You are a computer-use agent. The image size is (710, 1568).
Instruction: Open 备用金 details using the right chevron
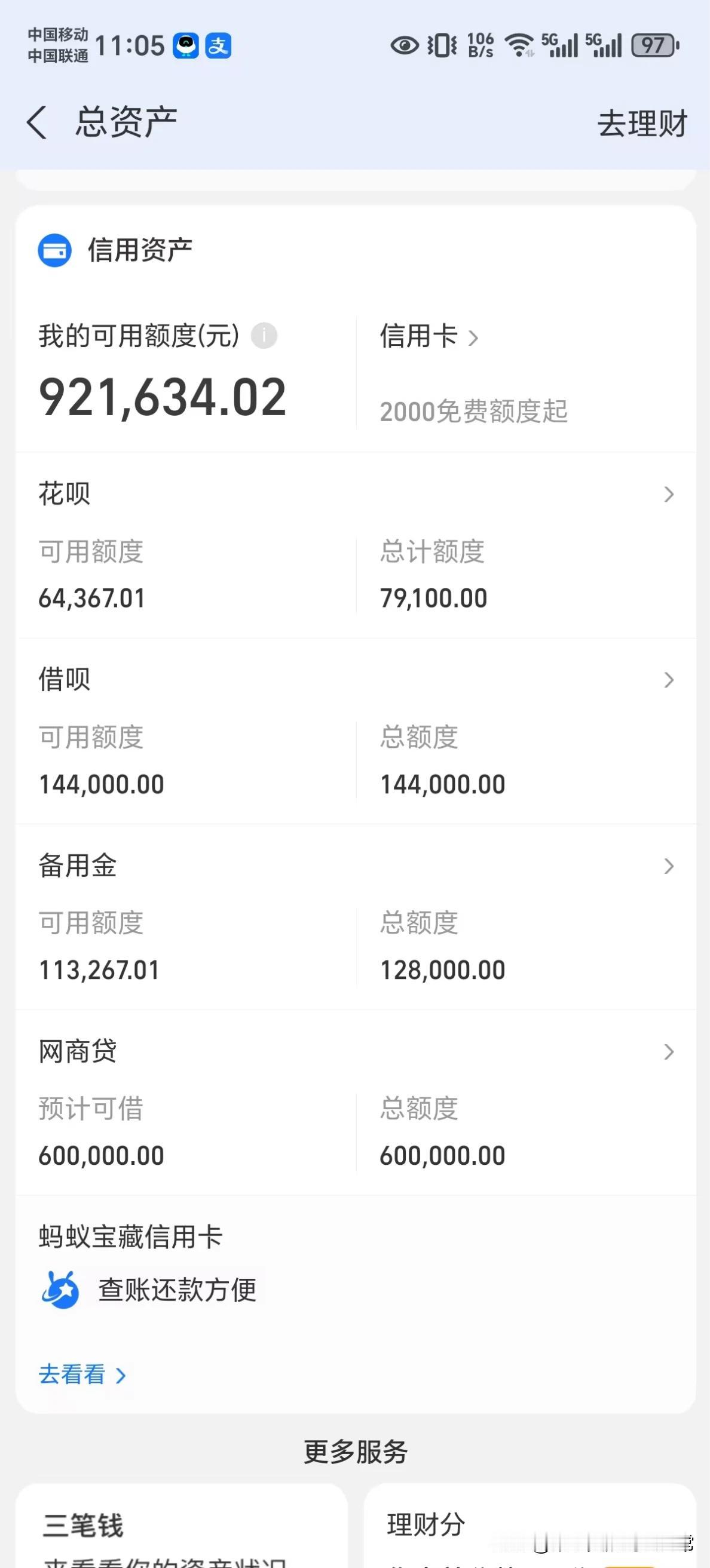(669, 867)
